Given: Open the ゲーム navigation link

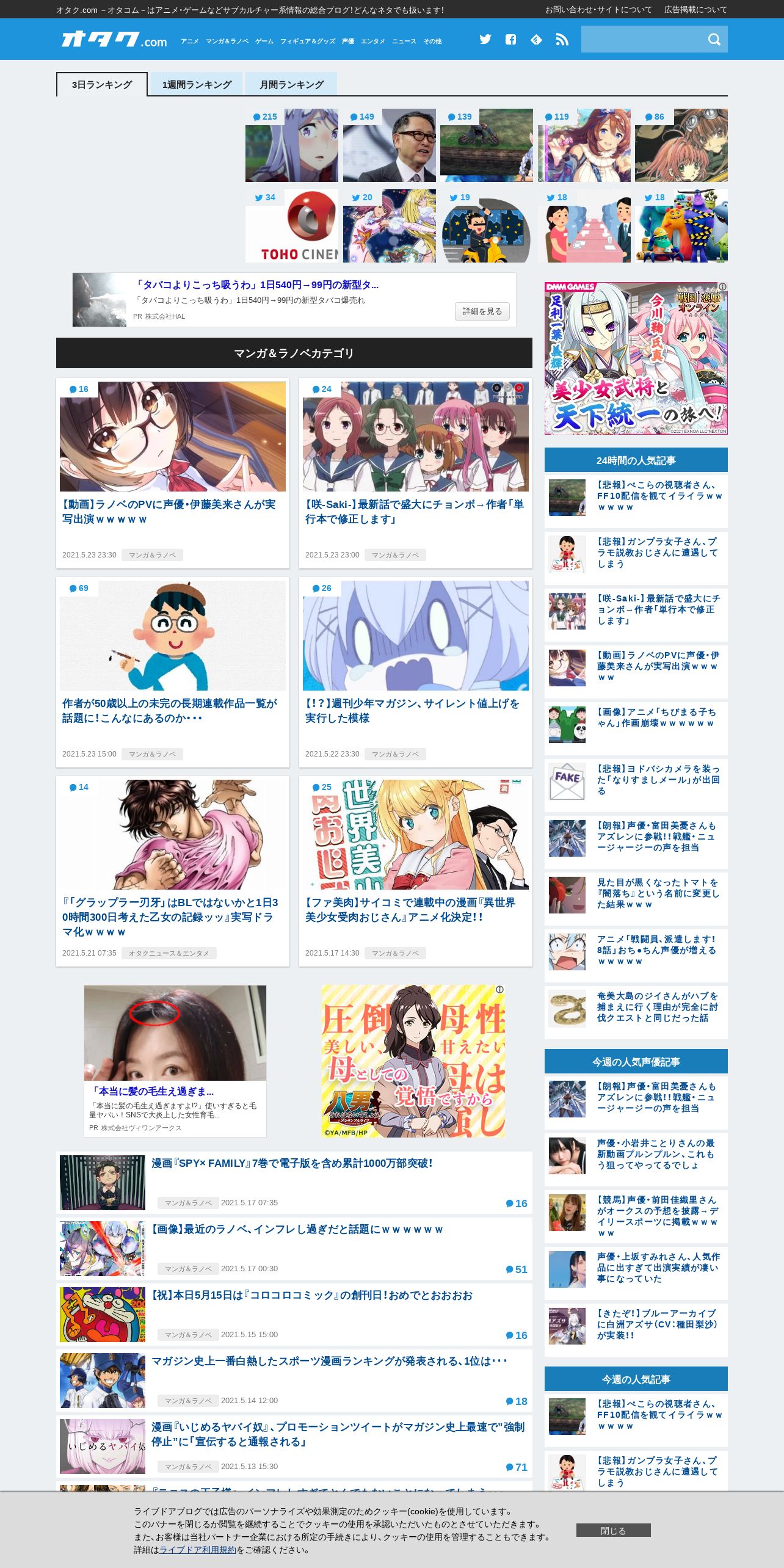Looking at the screenshot, I should tap(264, 41).
